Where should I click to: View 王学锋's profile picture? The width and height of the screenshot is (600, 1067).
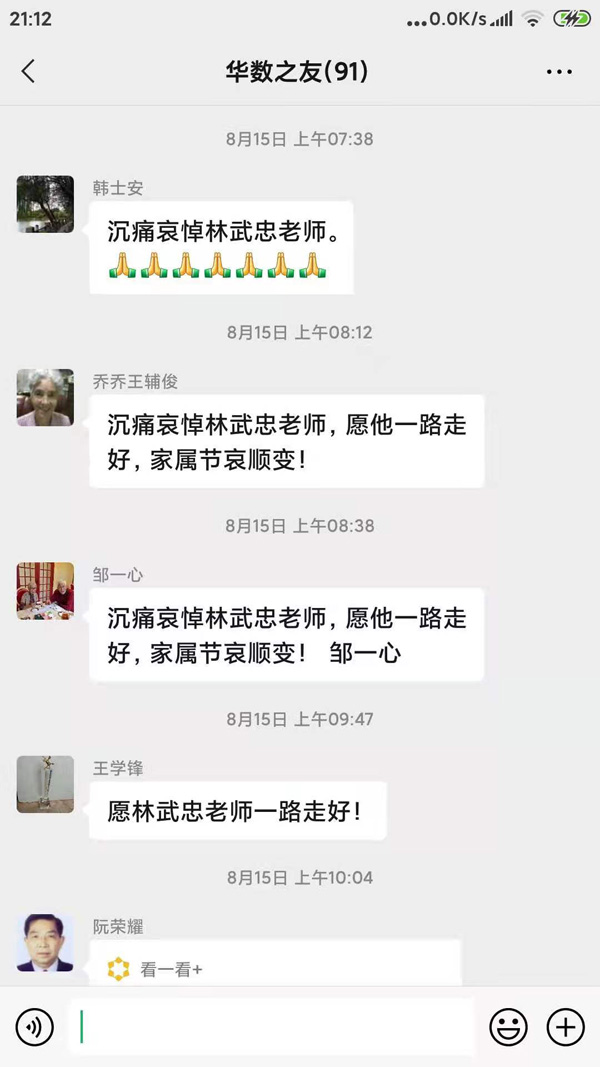click(45, 784)
